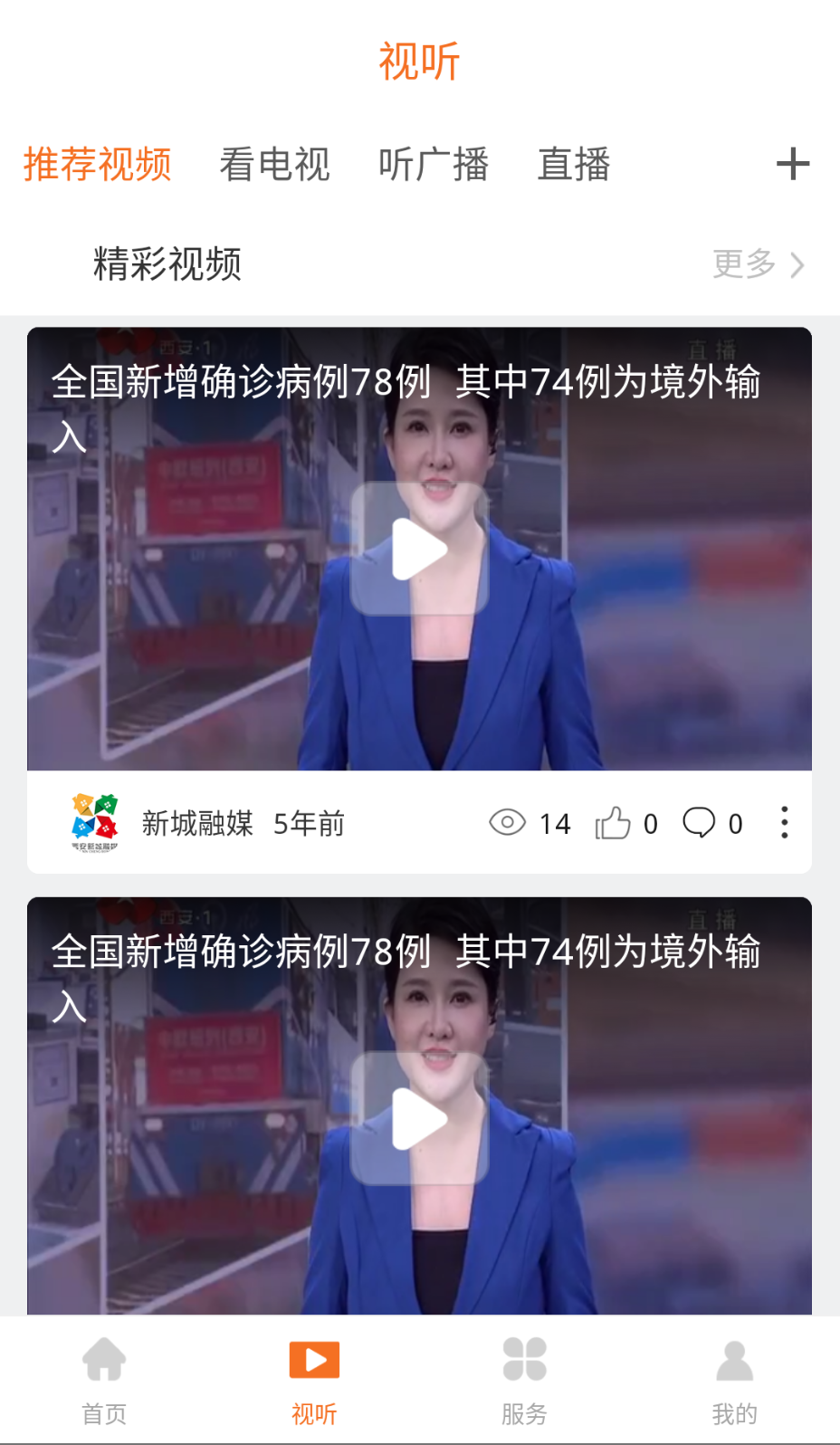Viewport: 840px width, 1445px height.
Task: Tap the view count eye icon
Action: (x=508, y=823)
